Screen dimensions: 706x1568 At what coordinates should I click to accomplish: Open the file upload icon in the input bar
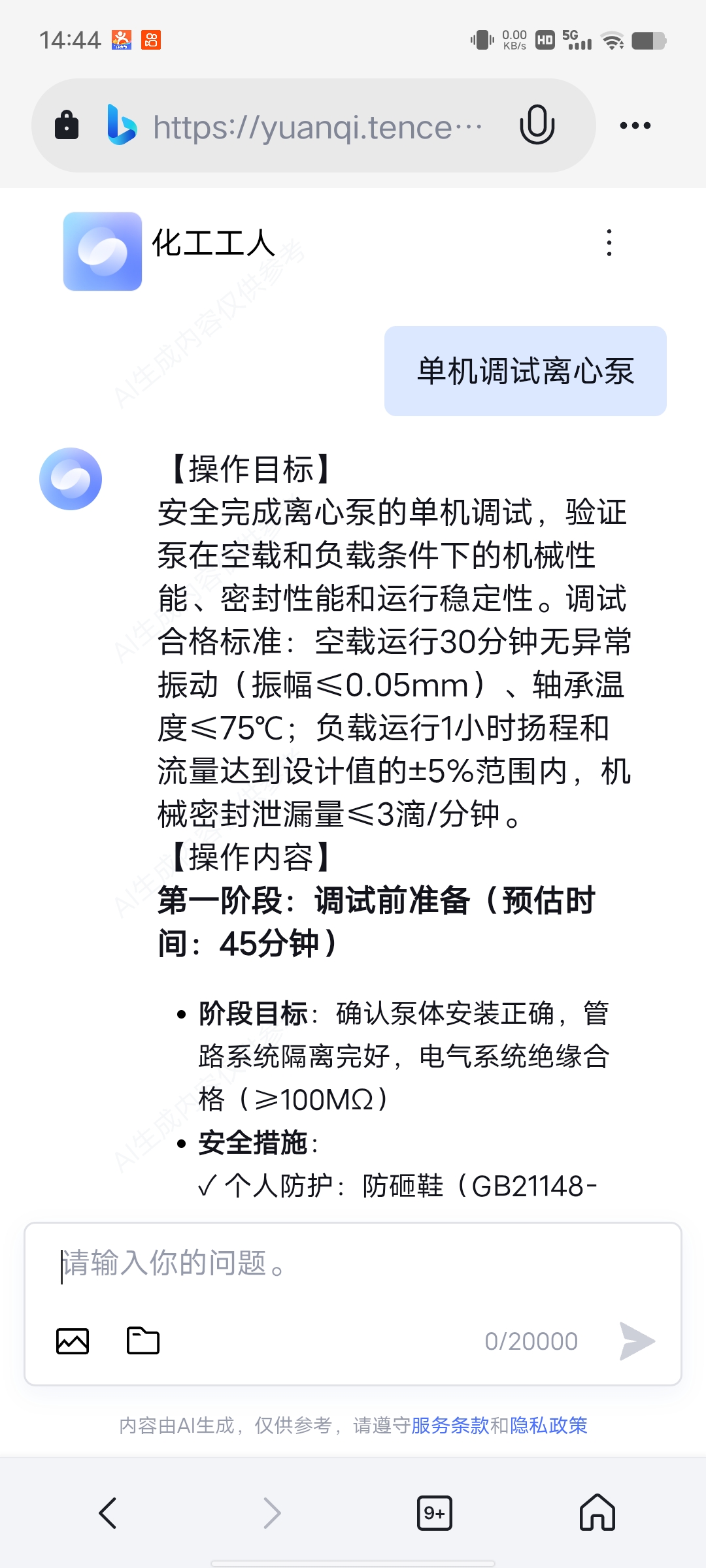click(x=143, y=1340)
